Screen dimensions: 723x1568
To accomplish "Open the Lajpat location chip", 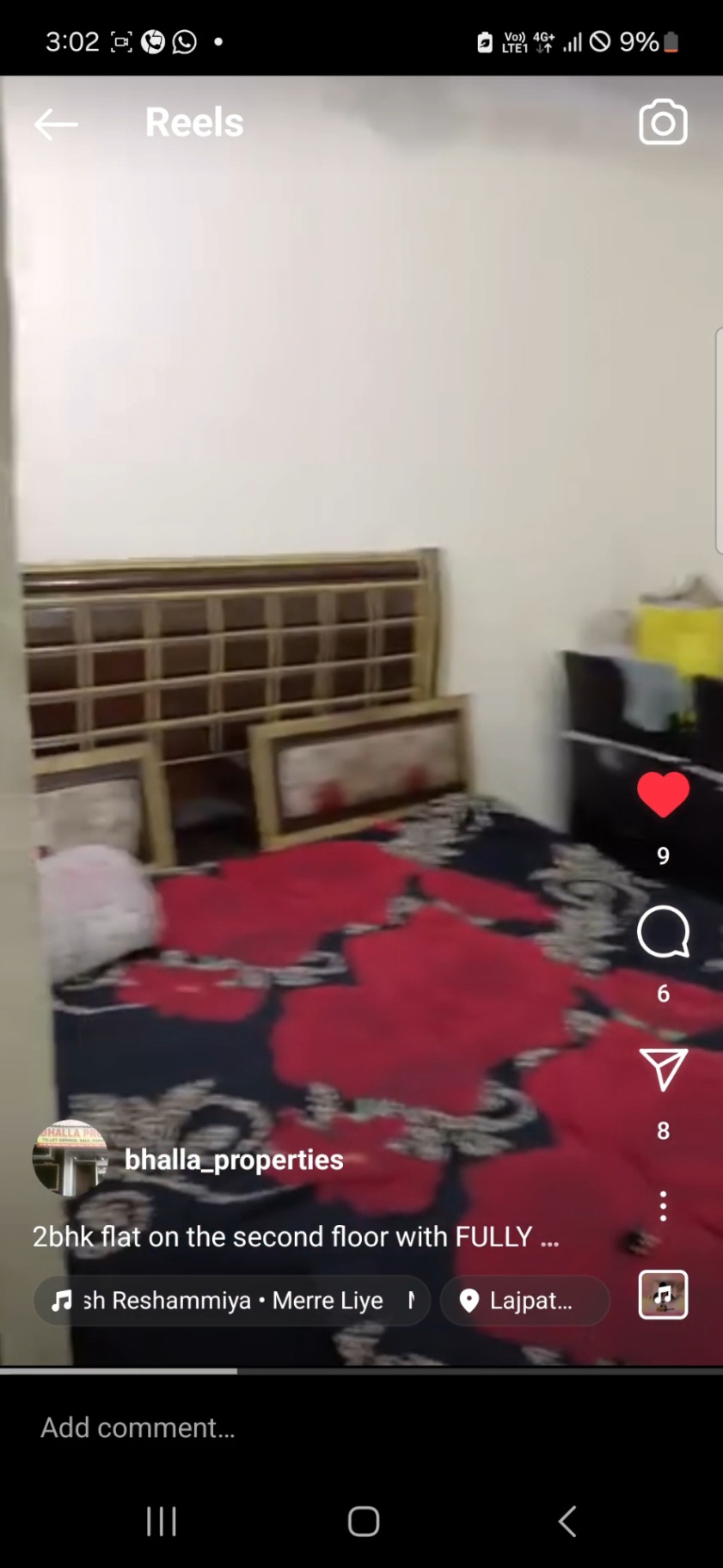I will 524,1300.
